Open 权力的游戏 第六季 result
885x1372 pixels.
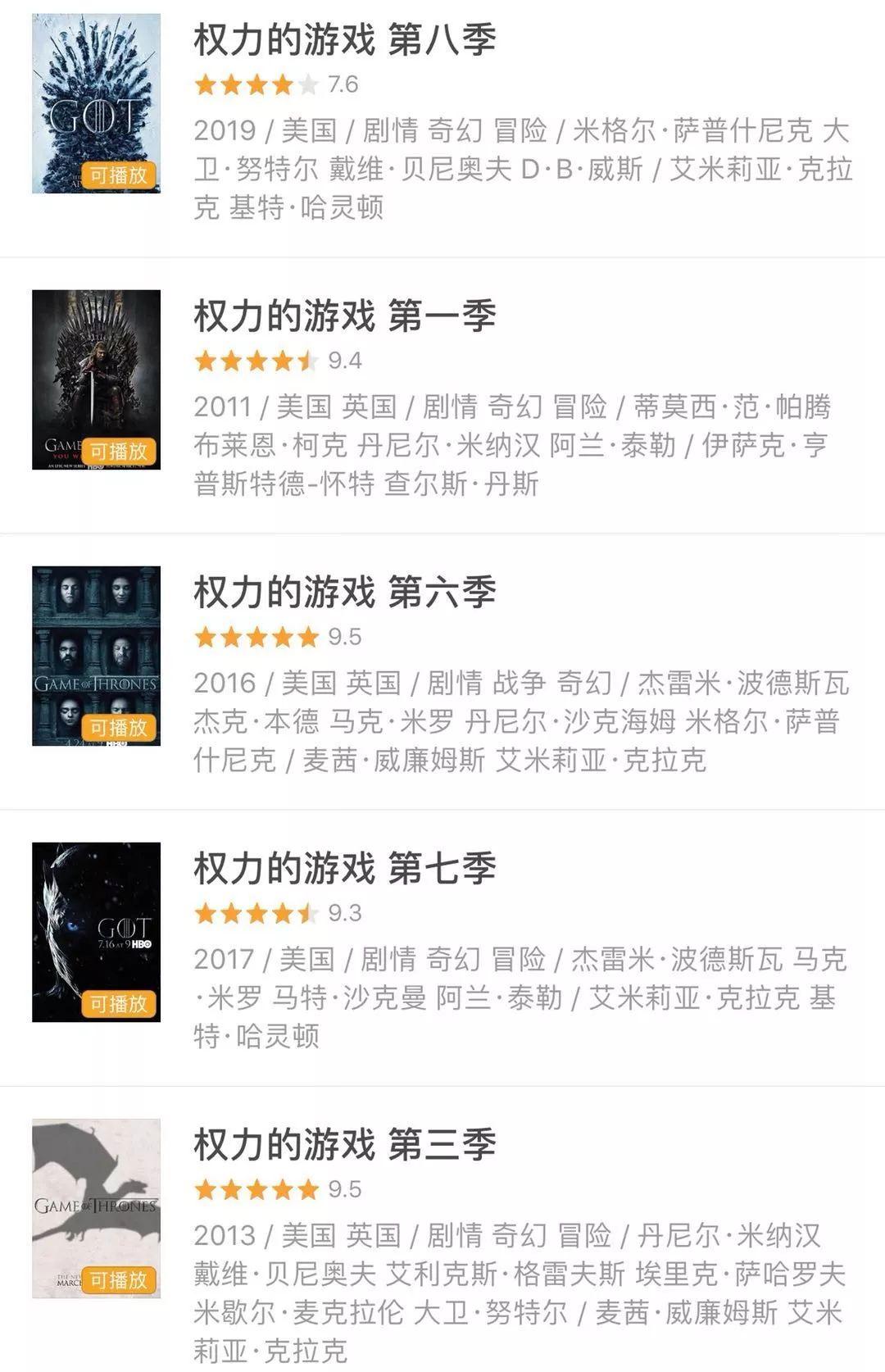(344, 592)
